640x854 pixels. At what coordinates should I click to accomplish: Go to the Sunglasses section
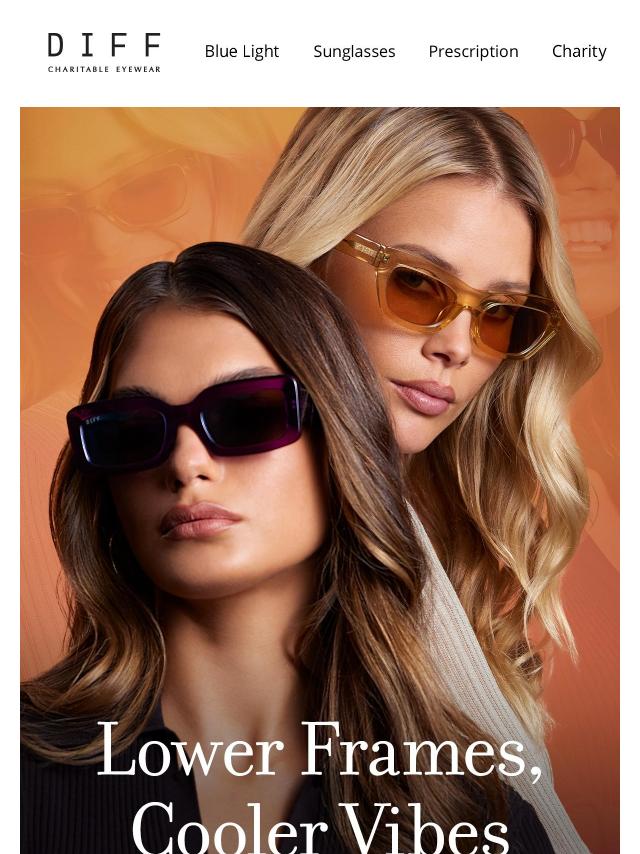(x=354, y=51)
